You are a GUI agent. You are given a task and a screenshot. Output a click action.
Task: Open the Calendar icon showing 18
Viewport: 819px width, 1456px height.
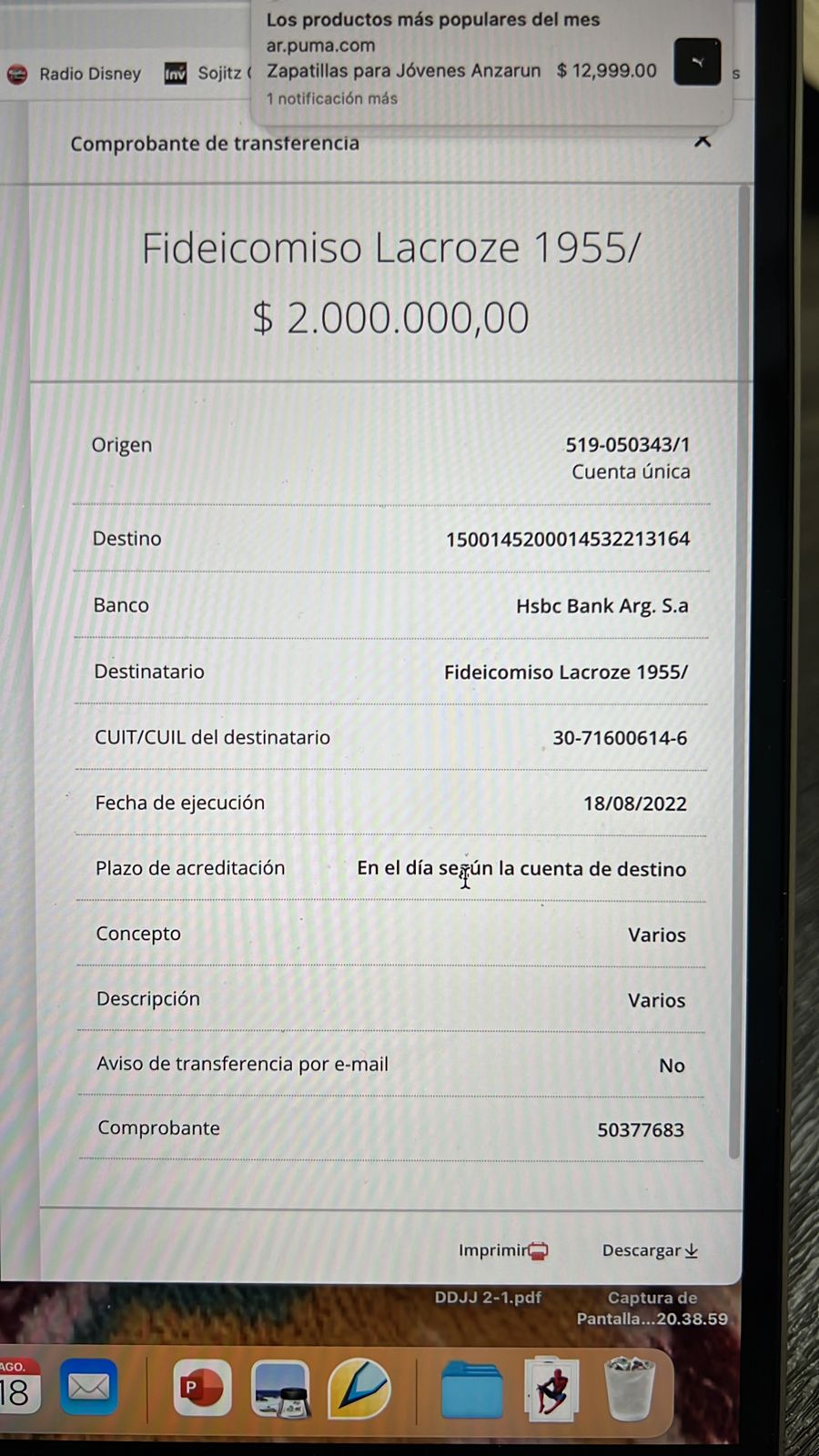tap(18, 1387)
